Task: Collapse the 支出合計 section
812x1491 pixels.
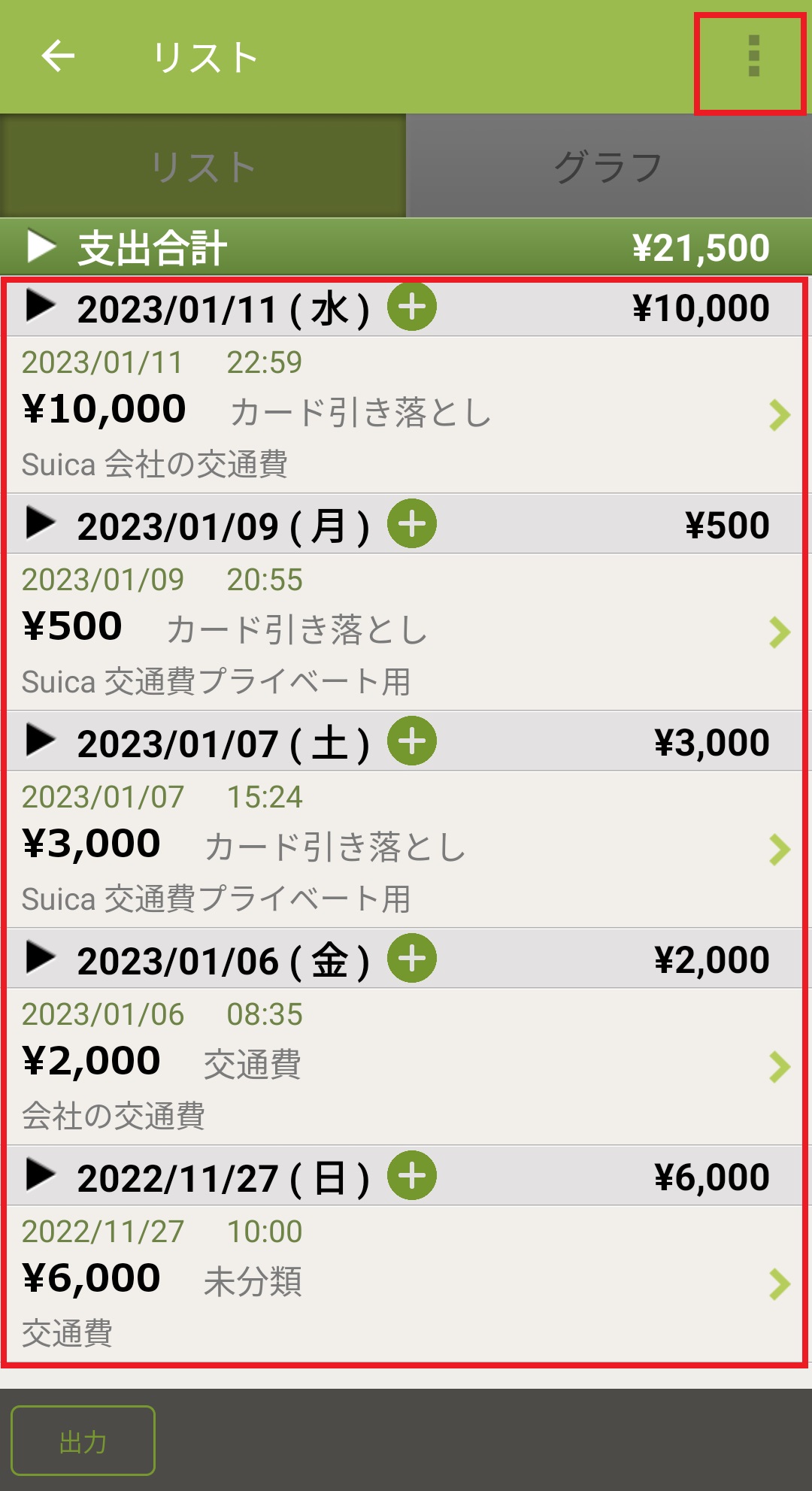Action: 41,247
